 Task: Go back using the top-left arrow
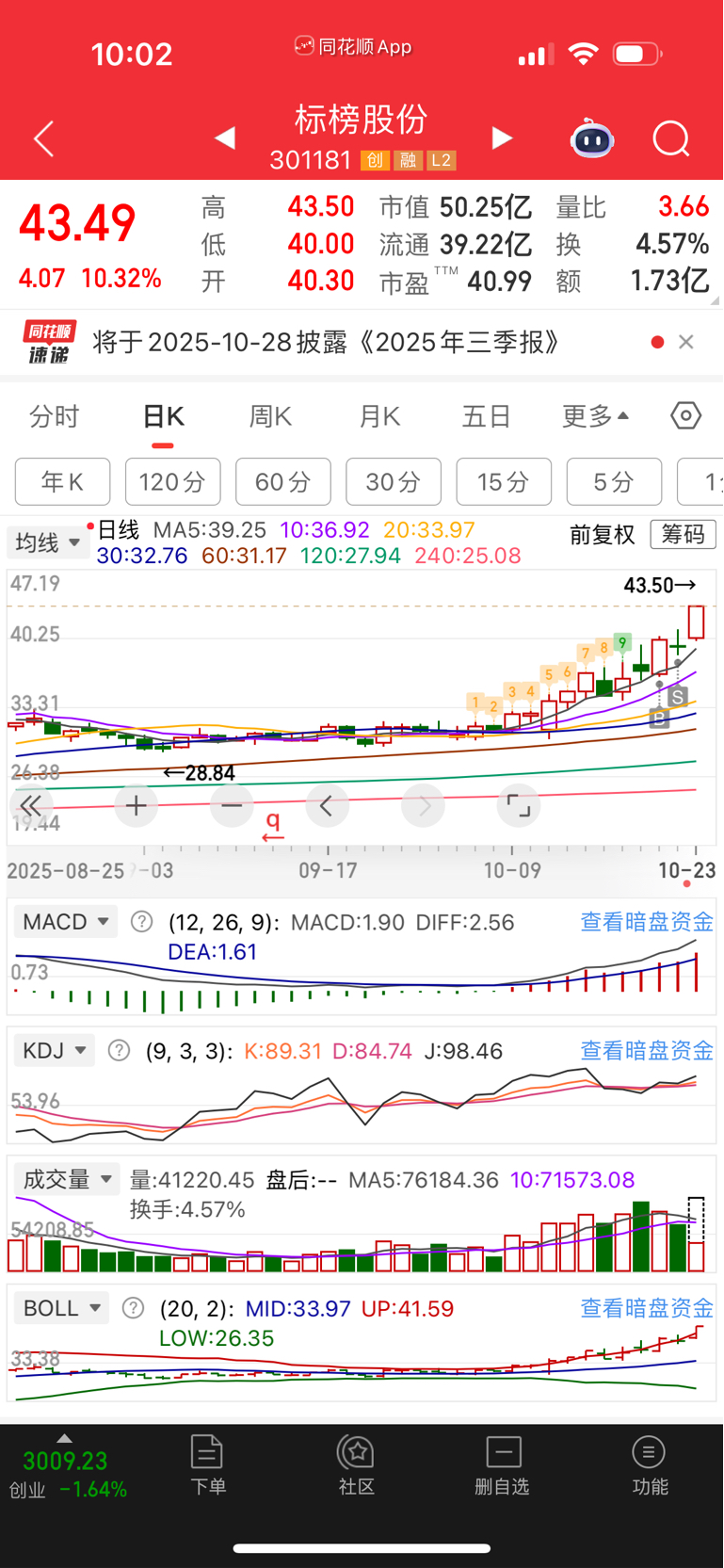[43, 139]
